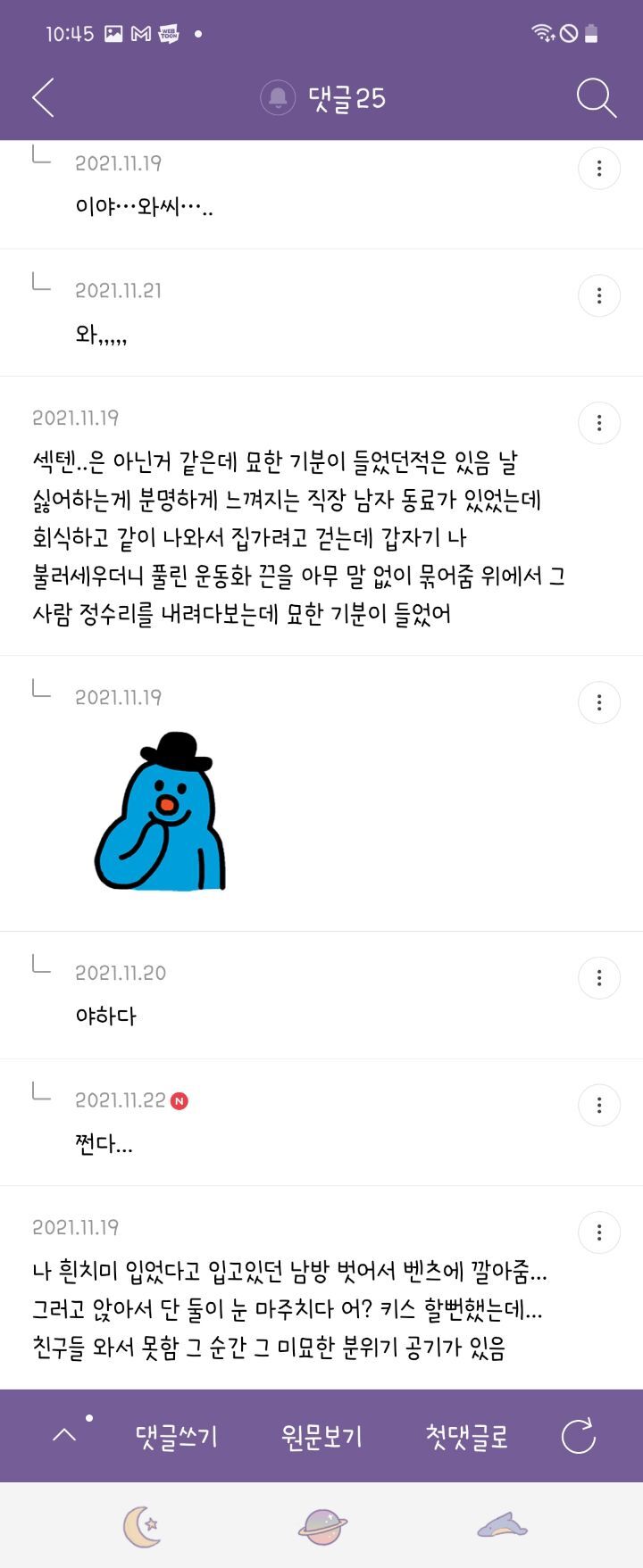643x1568 pixels.
Task: Open options for the 이야…와씨 reply
Action: (x=598, y=168)
